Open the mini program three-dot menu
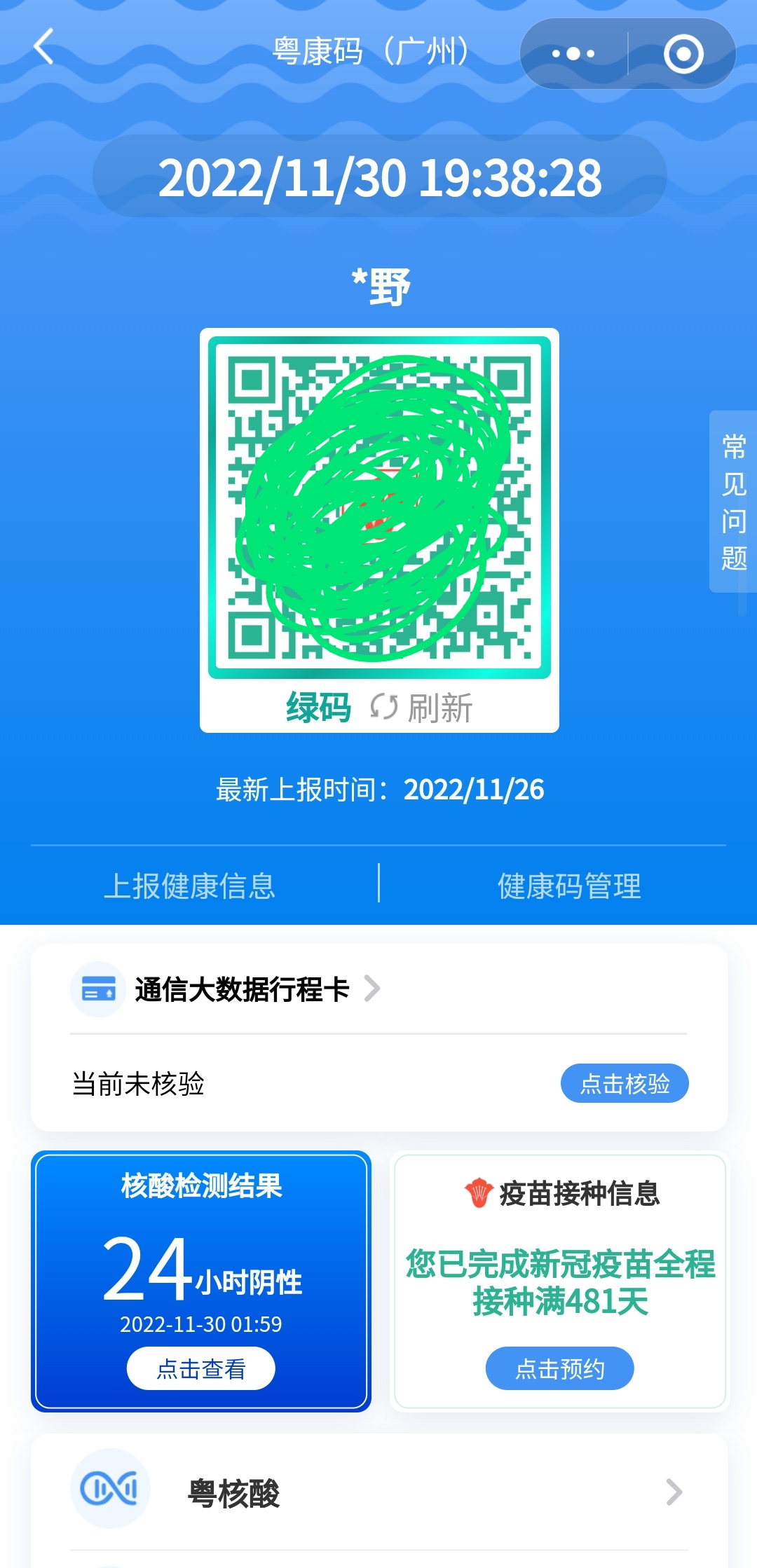This screenshot has height=1568, width=757. click(573, 54)
